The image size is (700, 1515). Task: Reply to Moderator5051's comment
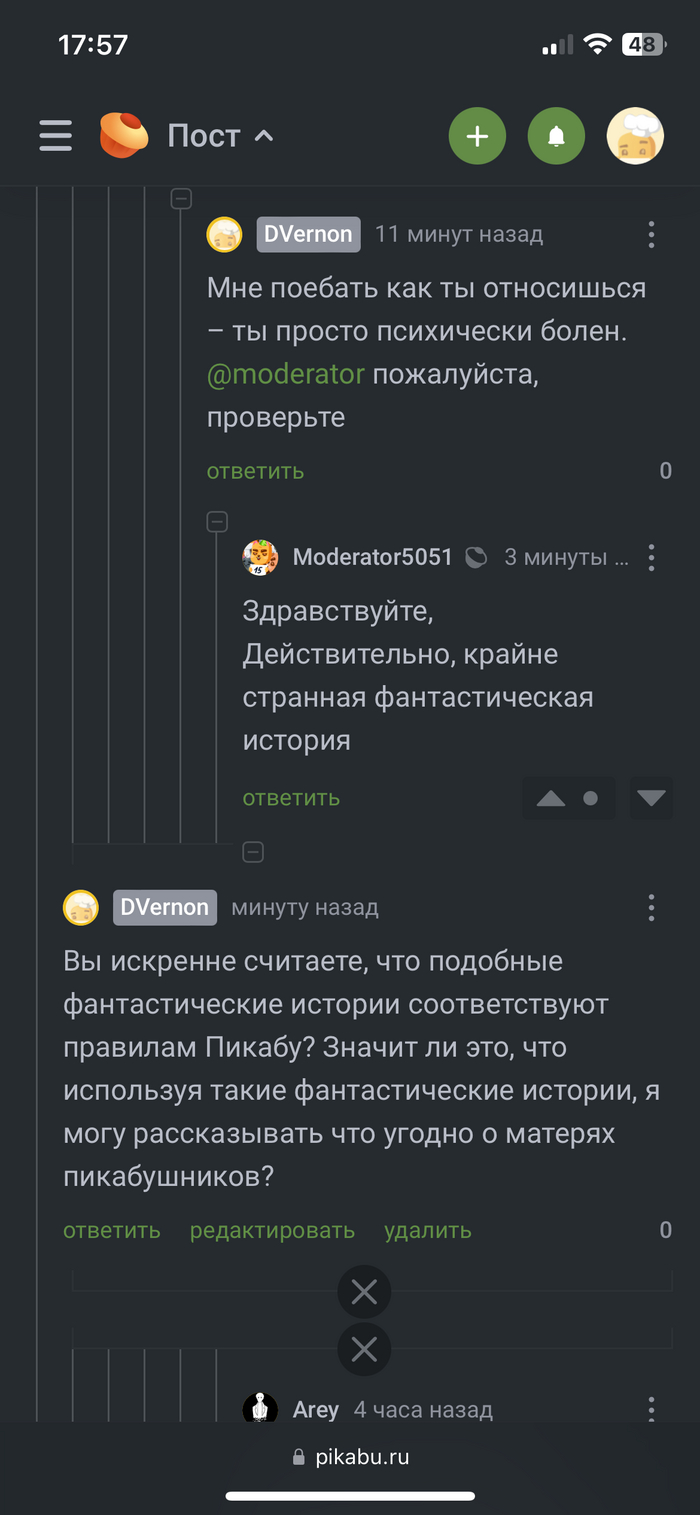291,798
